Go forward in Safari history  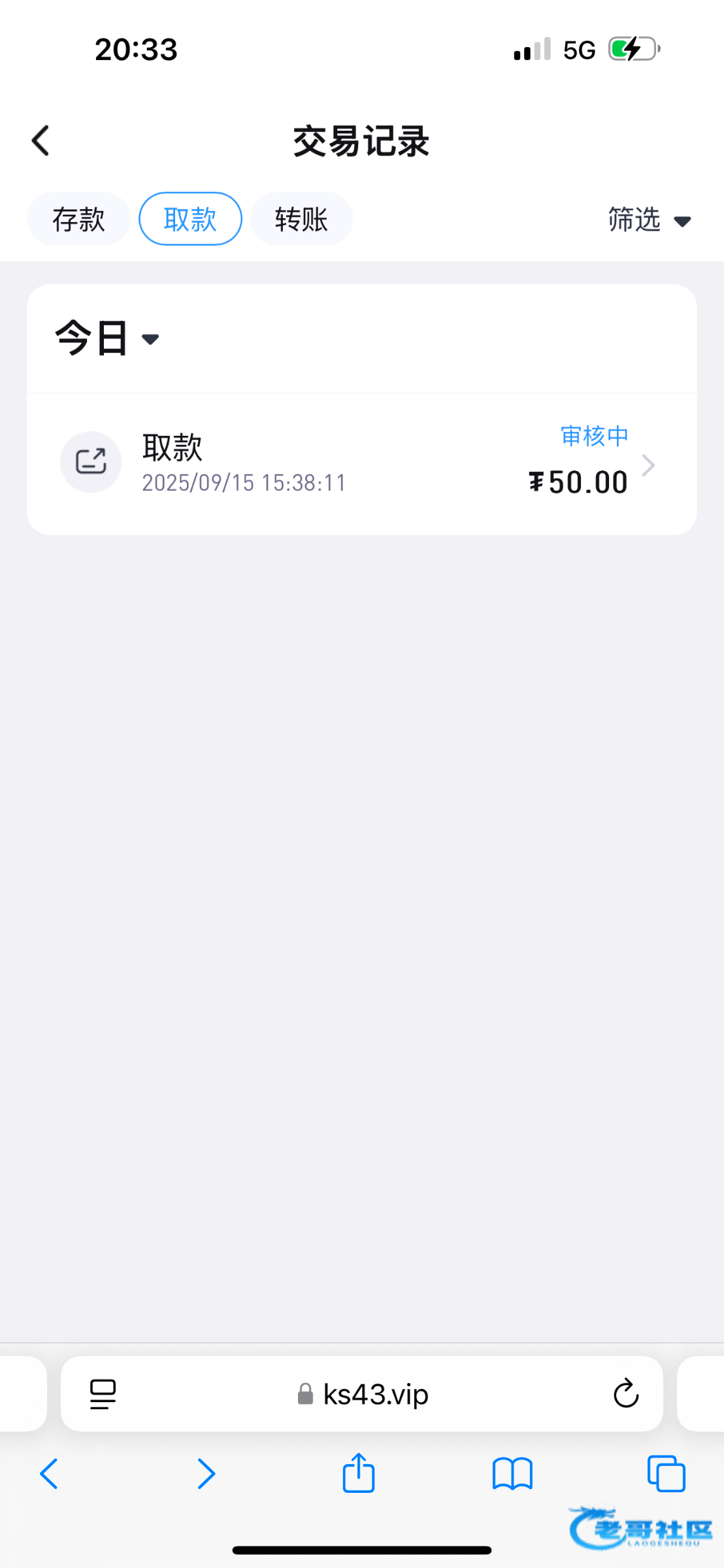[206, 1474]
